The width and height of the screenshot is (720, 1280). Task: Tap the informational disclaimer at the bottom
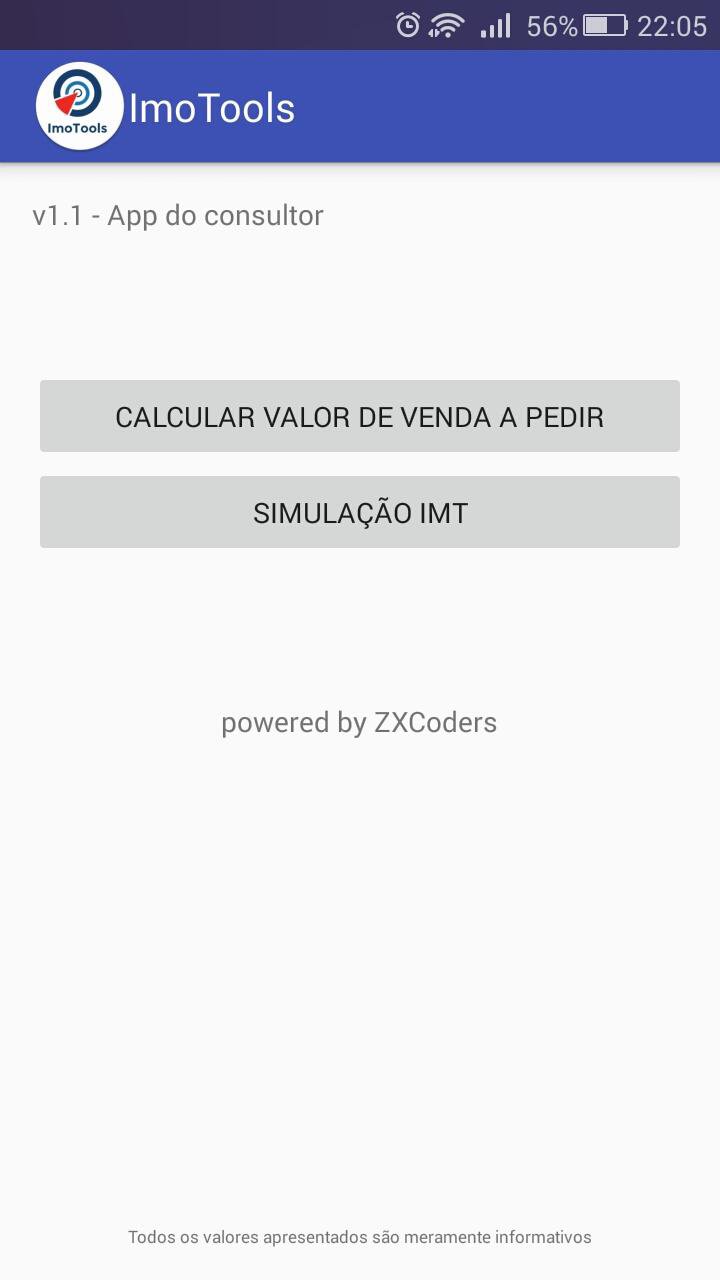tap(360, 1237)
